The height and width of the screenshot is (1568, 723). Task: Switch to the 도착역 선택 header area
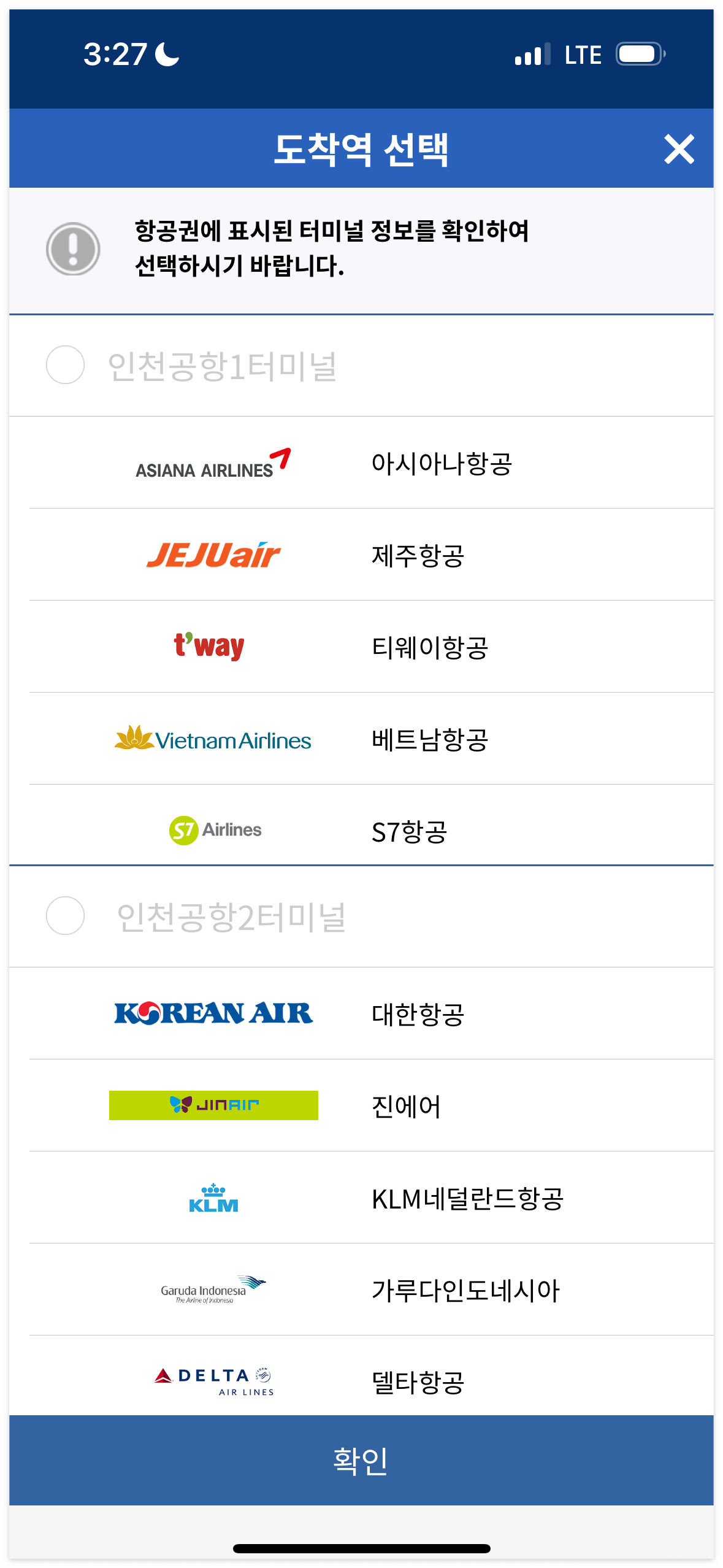point(362,147)
